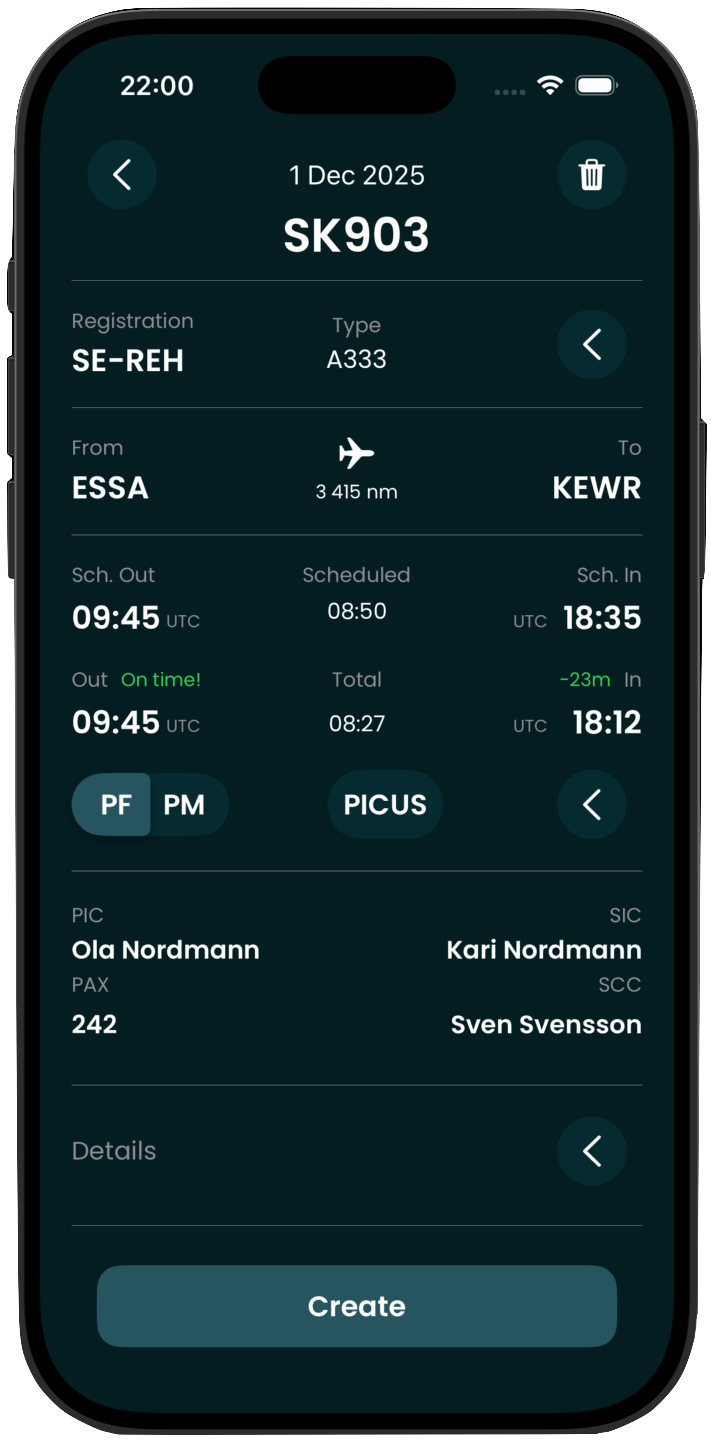Tap the PICUS chip
The image size is (711, 1455).
pos(385,805)
